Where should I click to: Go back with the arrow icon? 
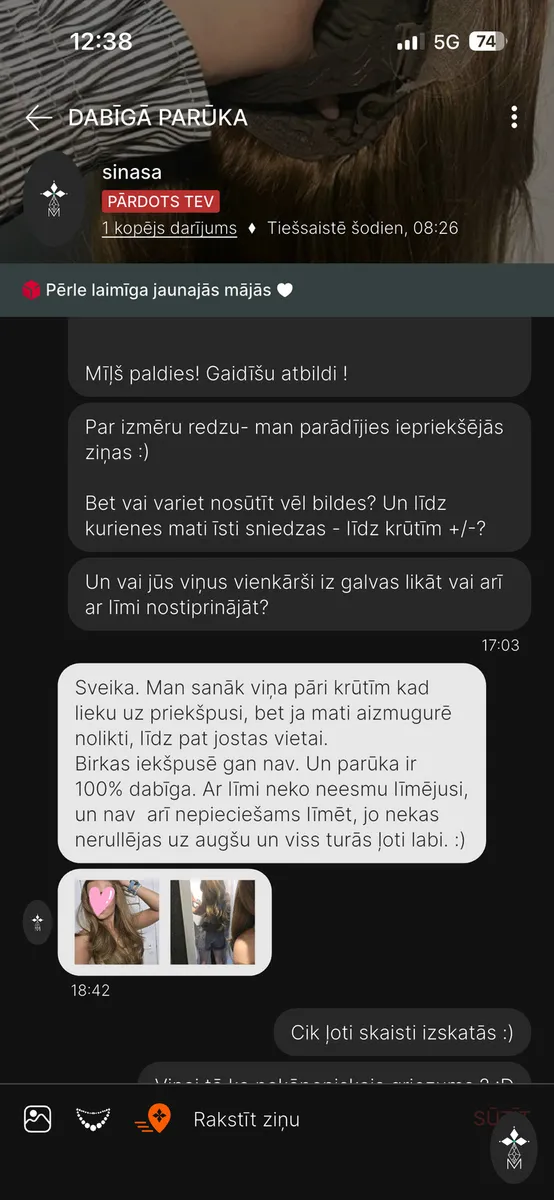(x=38, y=118)
